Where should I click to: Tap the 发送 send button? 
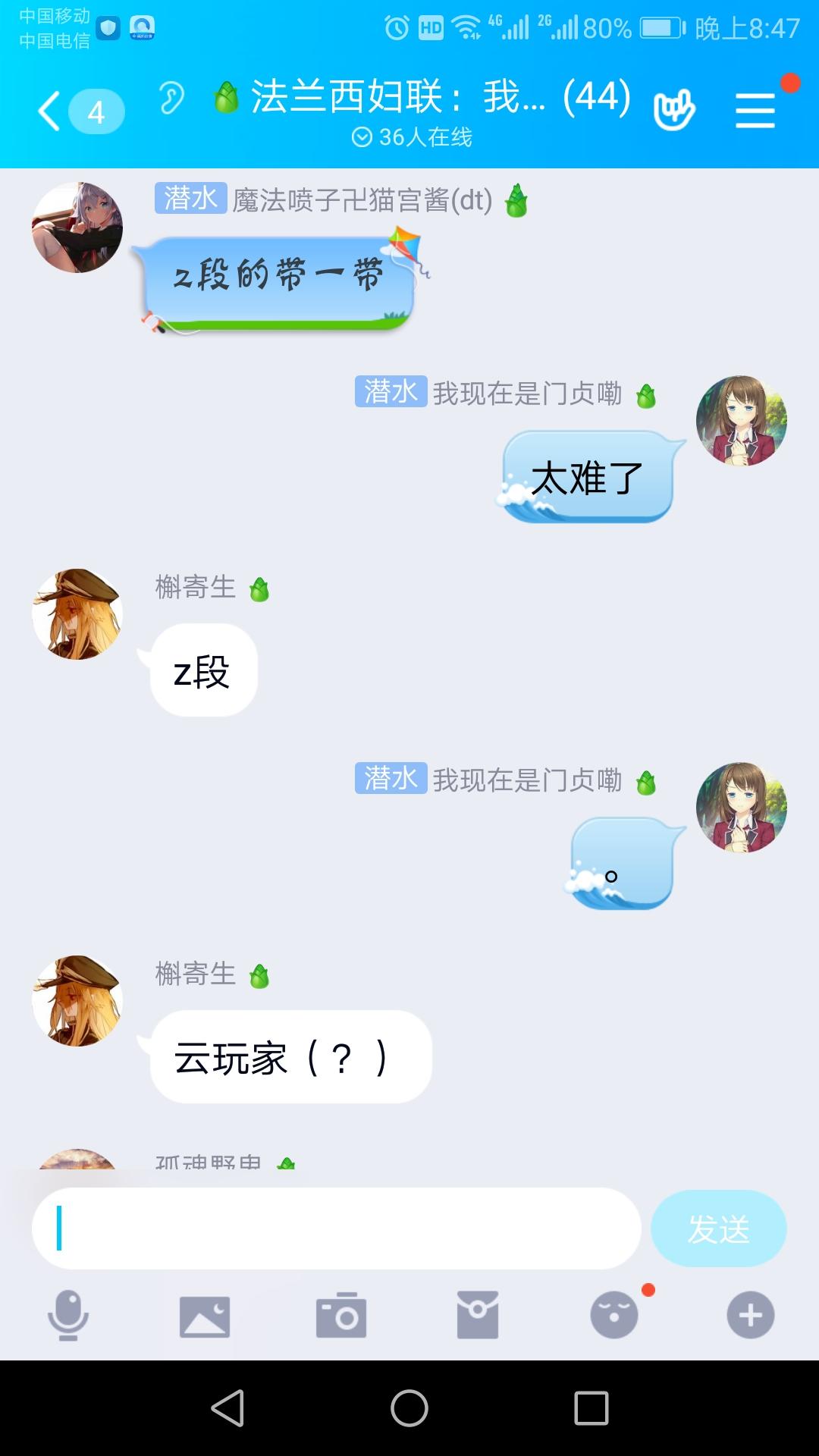tap(717, 1226)
